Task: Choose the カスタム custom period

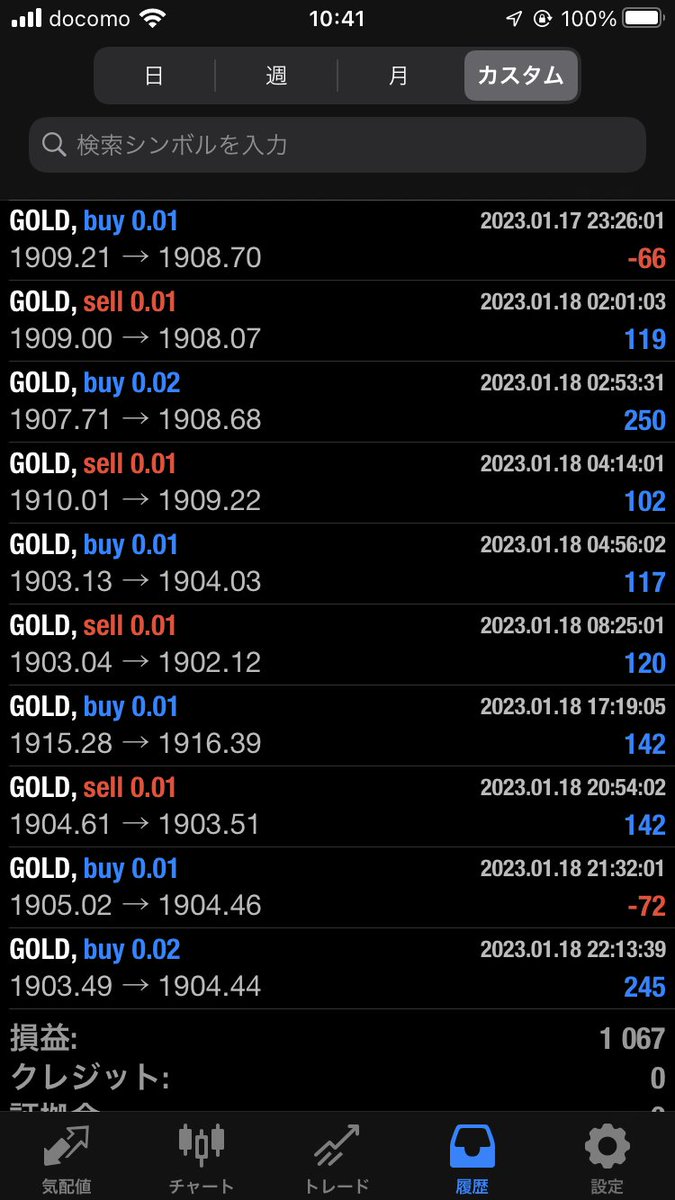Action: (x=521, y=76)
